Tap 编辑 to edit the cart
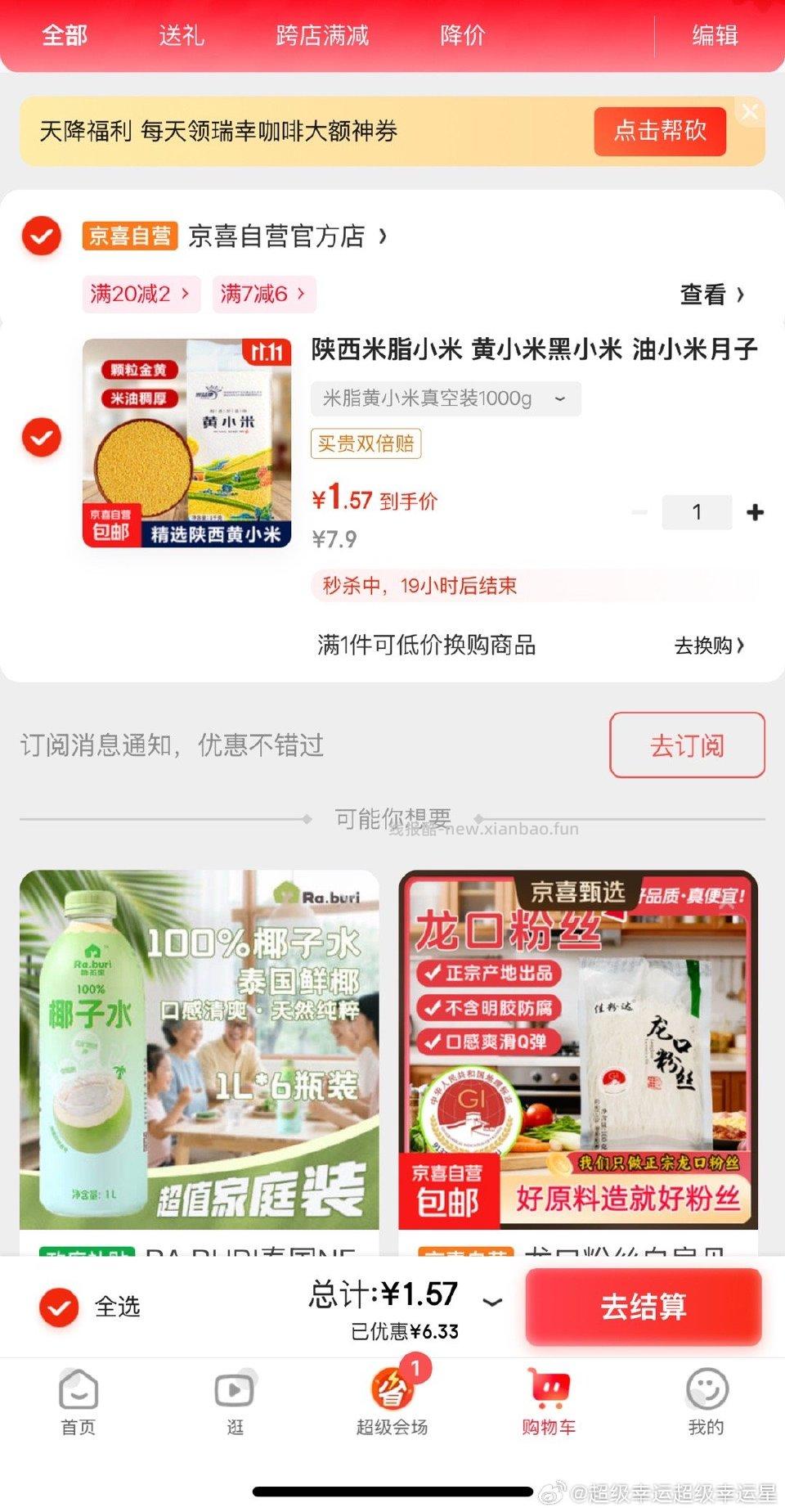Viewport: 785px width, 1512px height. [715, 35]
